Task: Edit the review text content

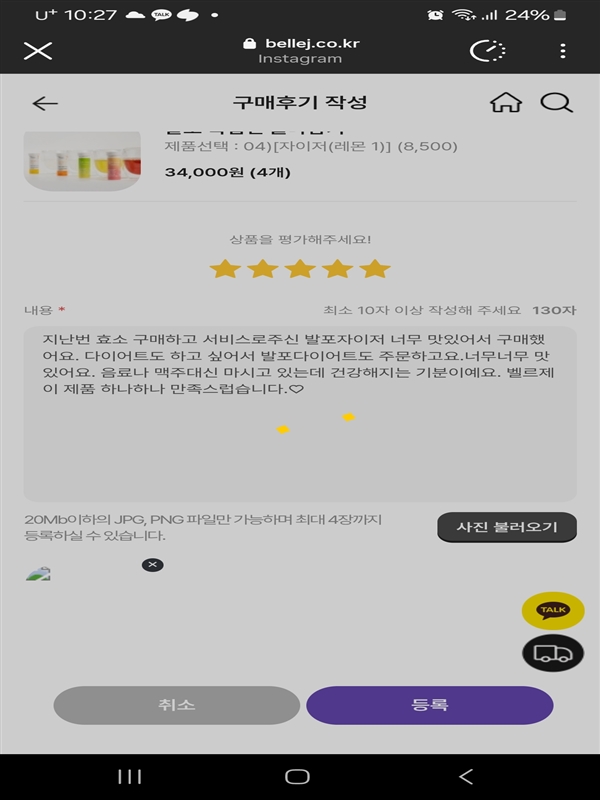Action: coord(300,413)
